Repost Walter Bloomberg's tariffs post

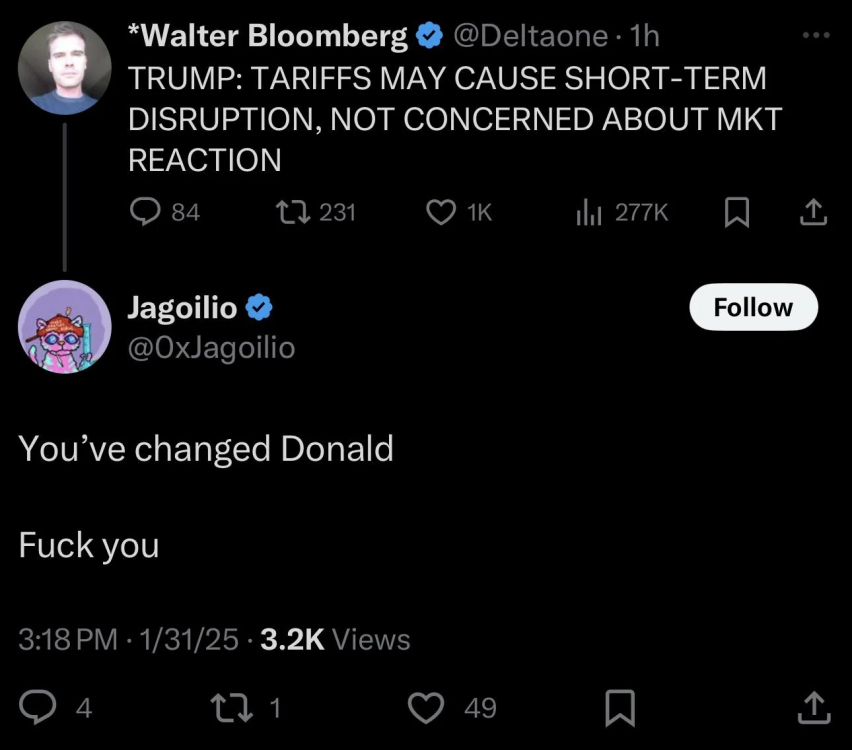[x=292, y=212]
